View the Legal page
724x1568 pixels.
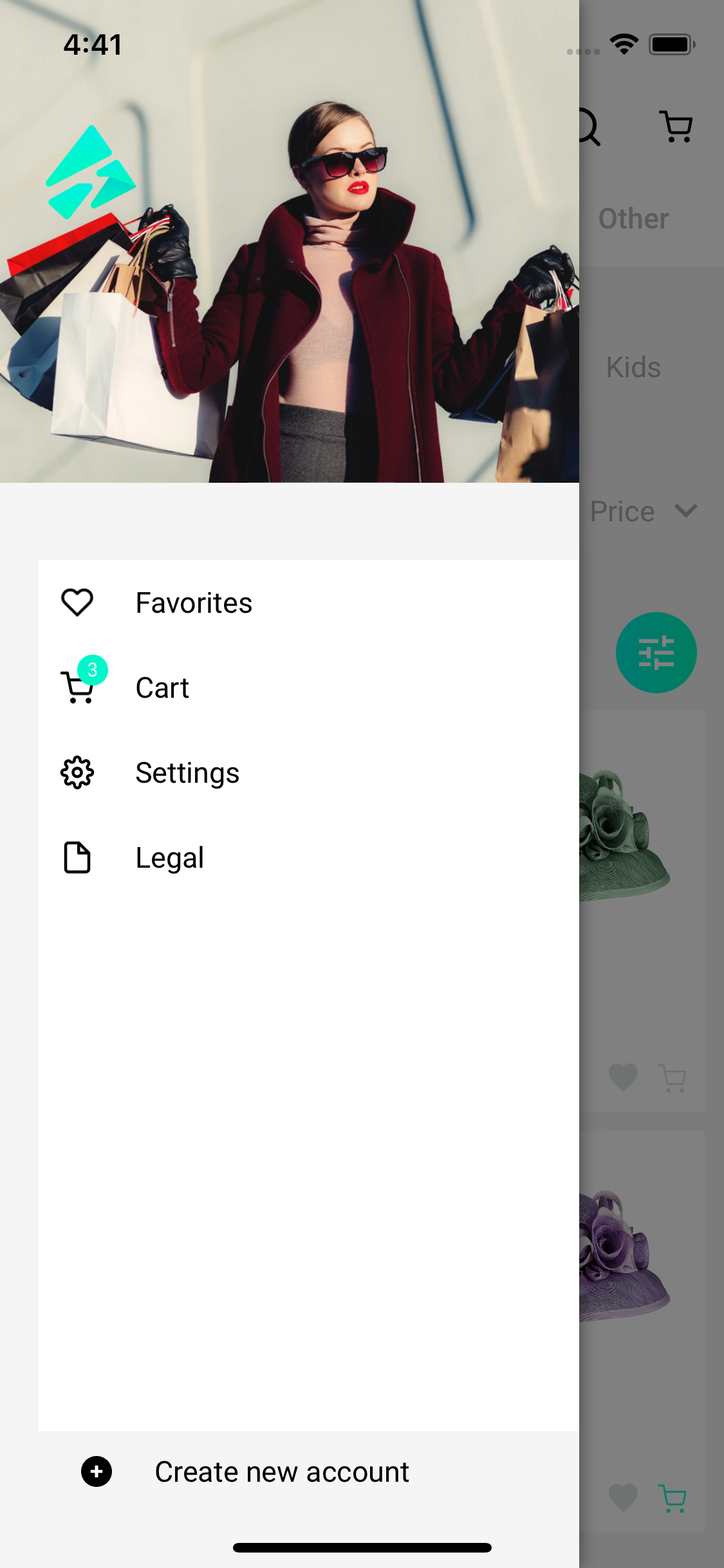tap(169, 858)
